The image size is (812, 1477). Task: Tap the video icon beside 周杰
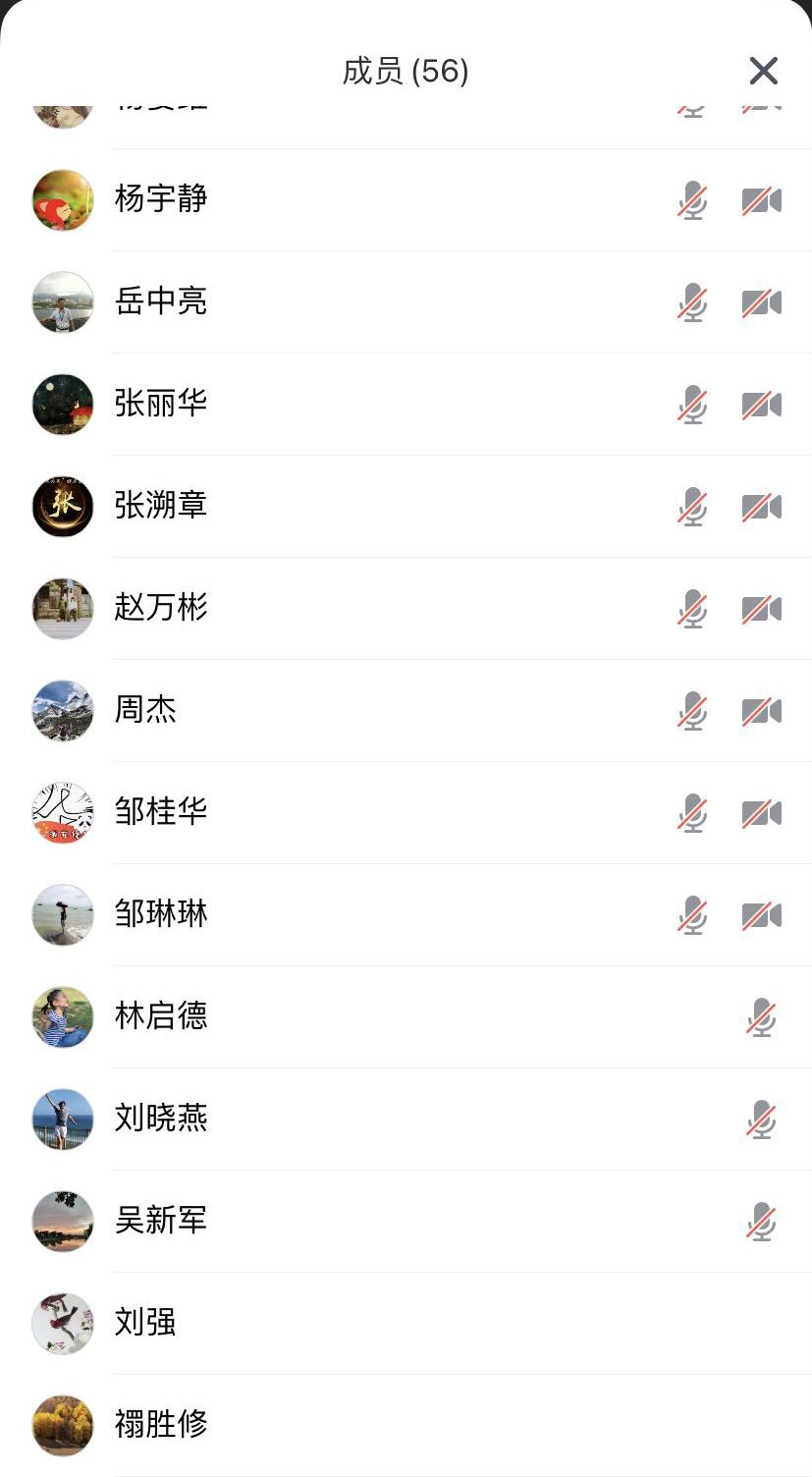click(x=761, y=711)
